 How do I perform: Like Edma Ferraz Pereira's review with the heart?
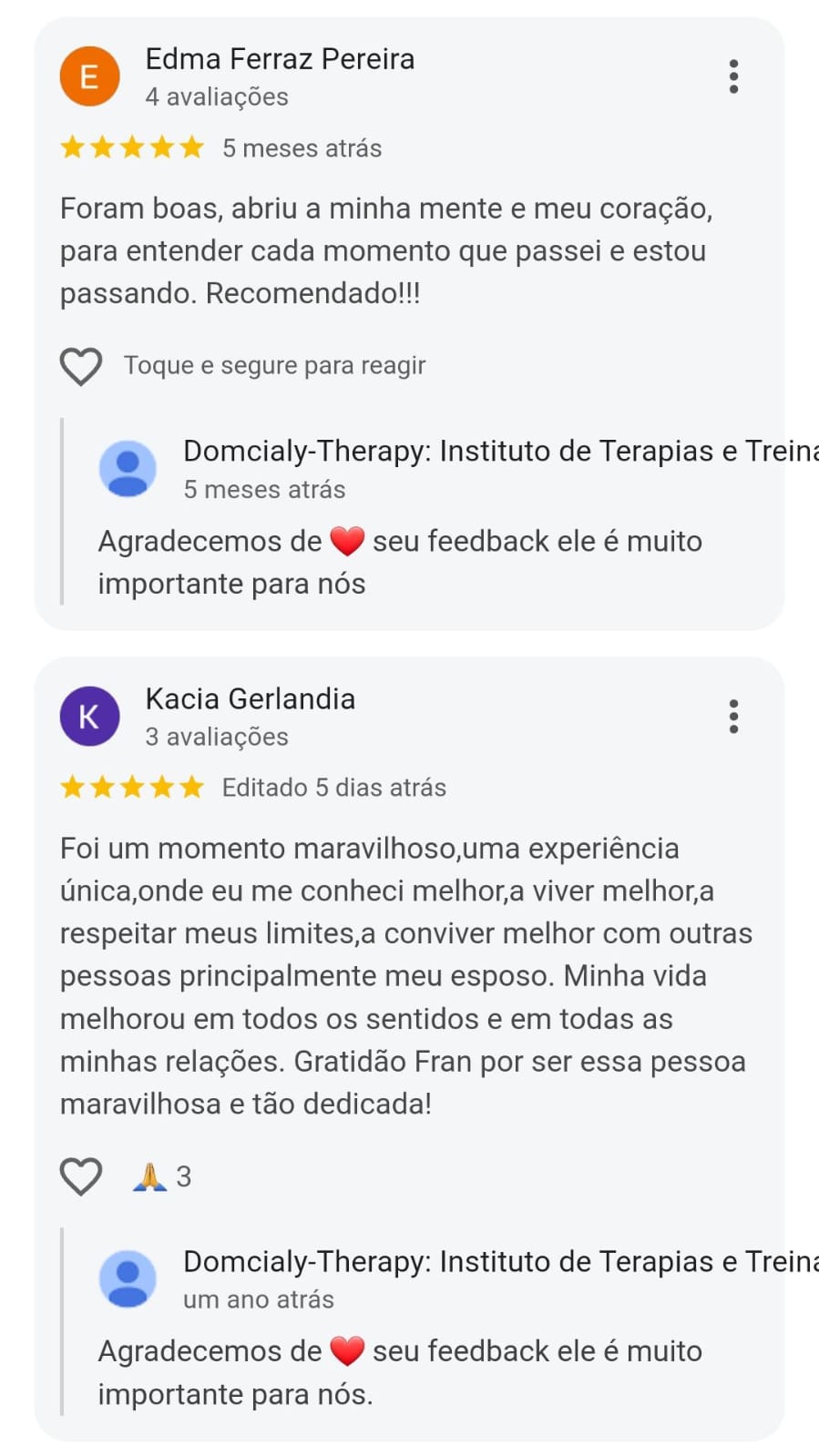[x=81, y=366]
